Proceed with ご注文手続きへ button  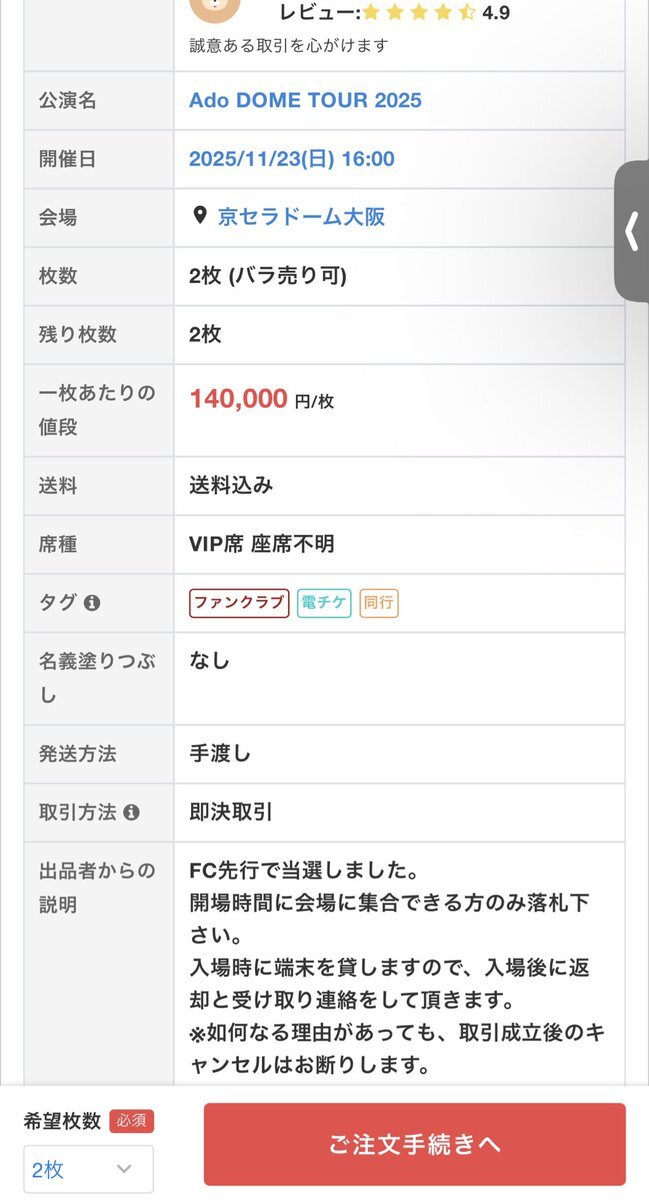click(415, 1145)
